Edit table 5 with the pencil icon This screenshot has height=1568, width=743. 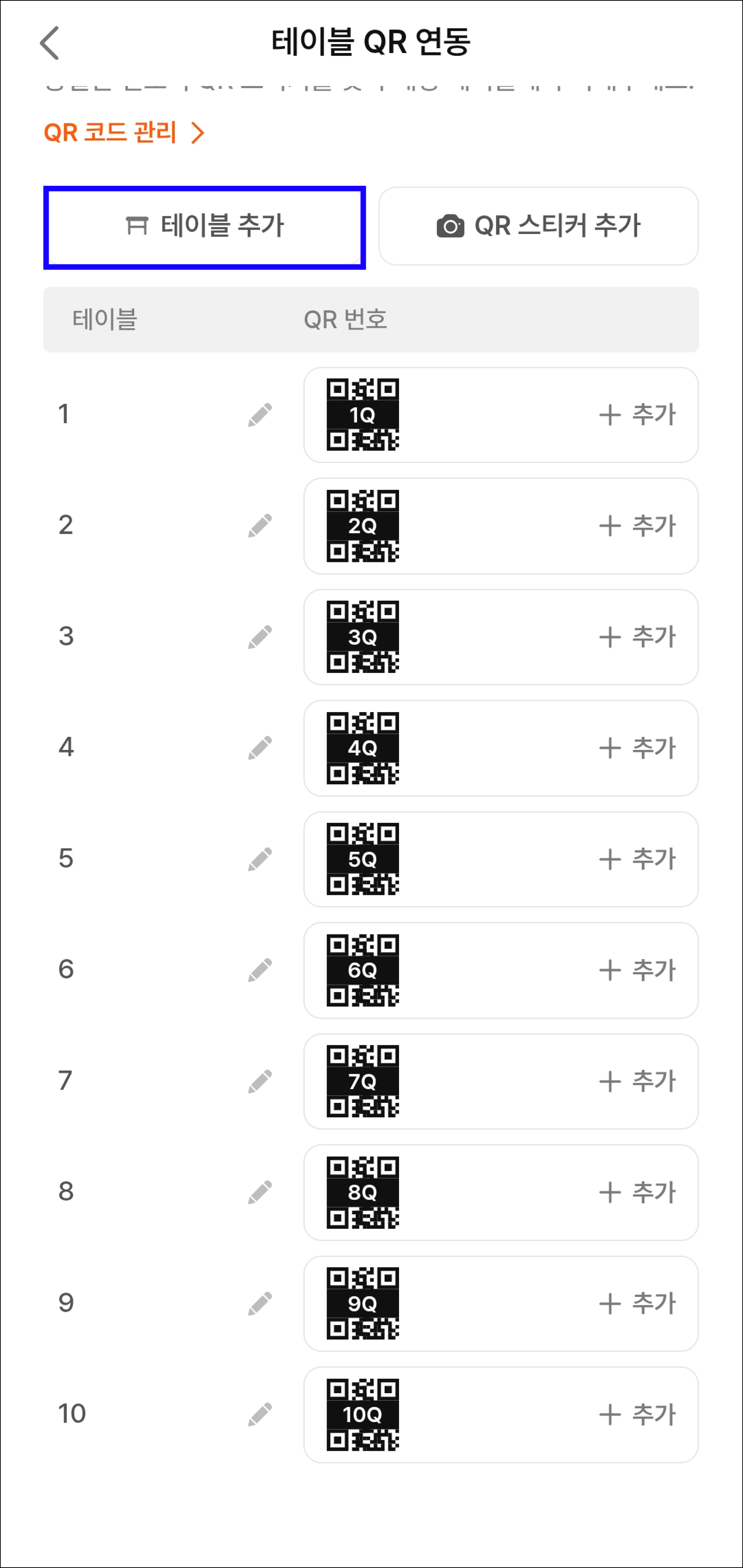(x=260, y=859)
